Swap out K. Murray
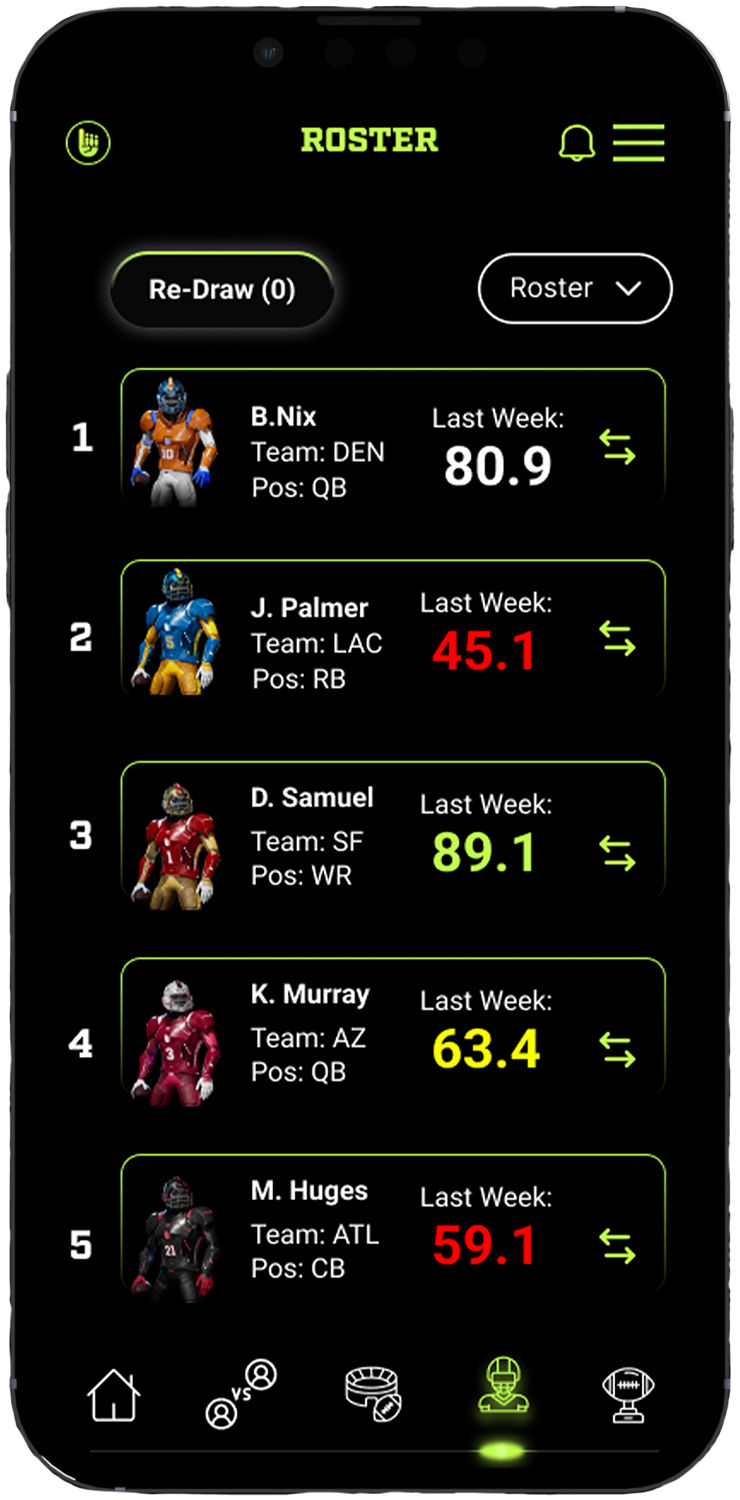Viewport: 740px width, 1500px height. (x=617, y=1049)
